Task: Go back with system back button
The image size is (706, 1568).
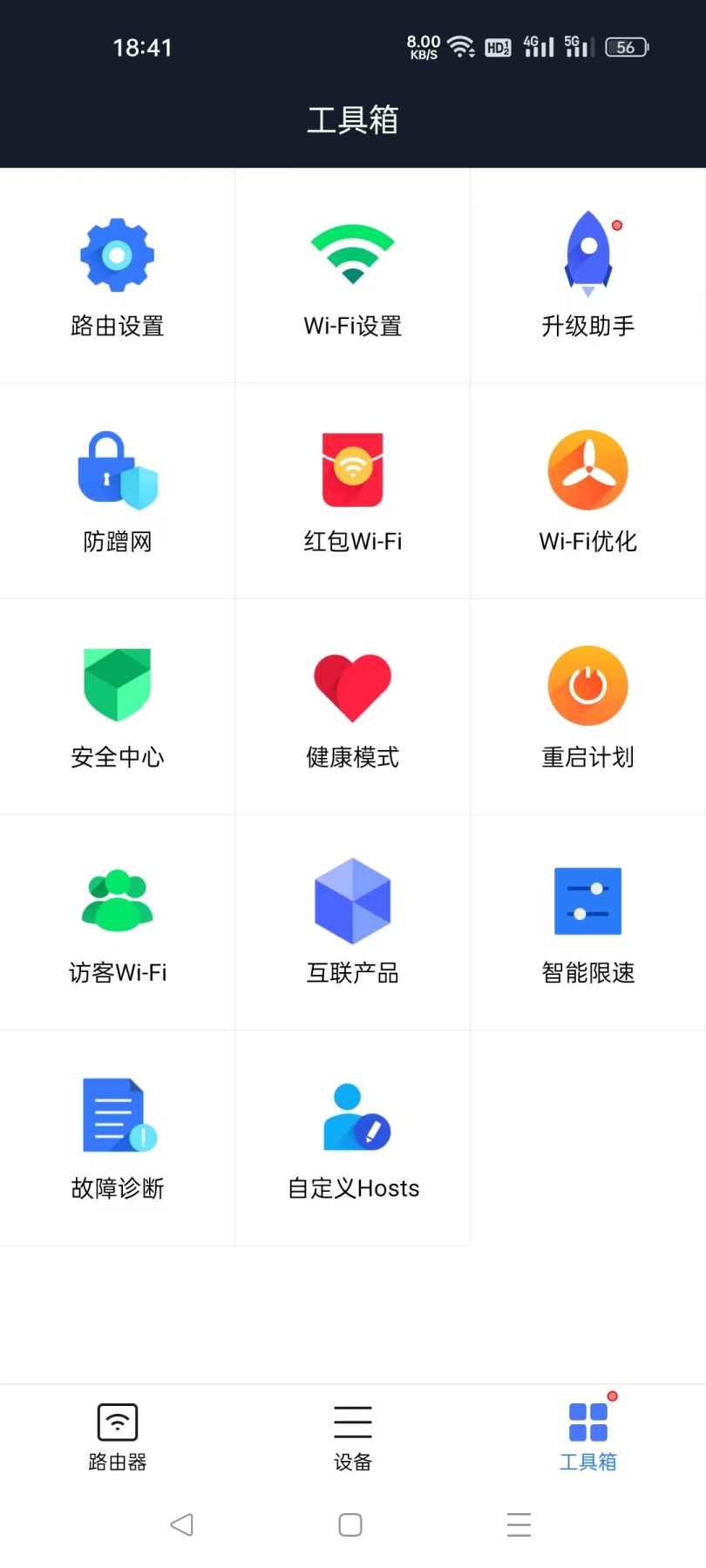Action: (x=181, y=1524)
